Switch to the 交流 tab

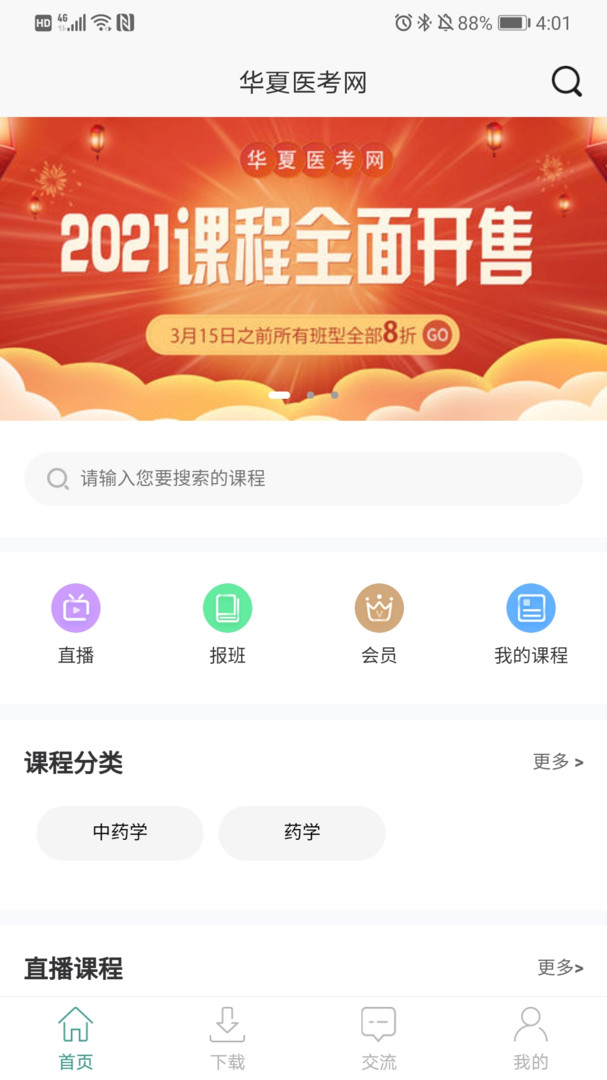click(379, 1038)
